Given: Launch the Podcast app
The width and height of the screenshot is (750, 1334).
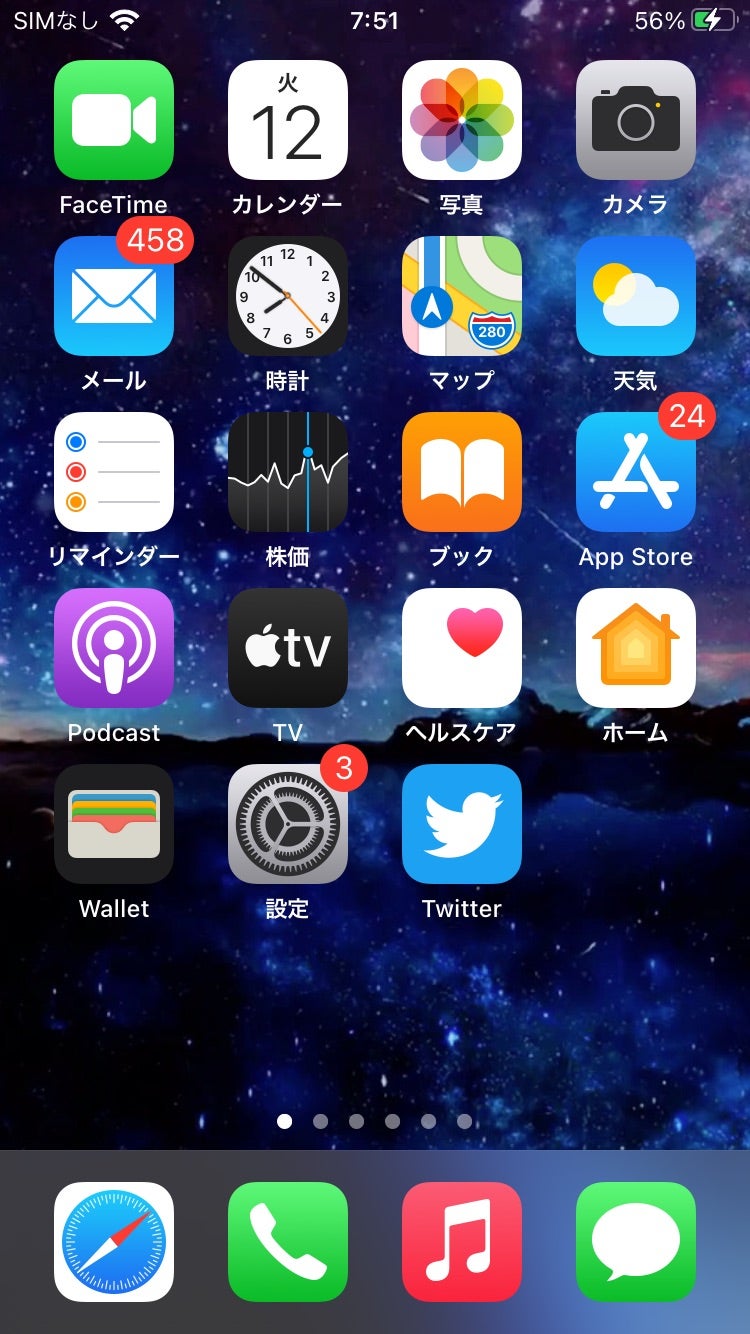Looking at the screenshot, I should point(113,648).
